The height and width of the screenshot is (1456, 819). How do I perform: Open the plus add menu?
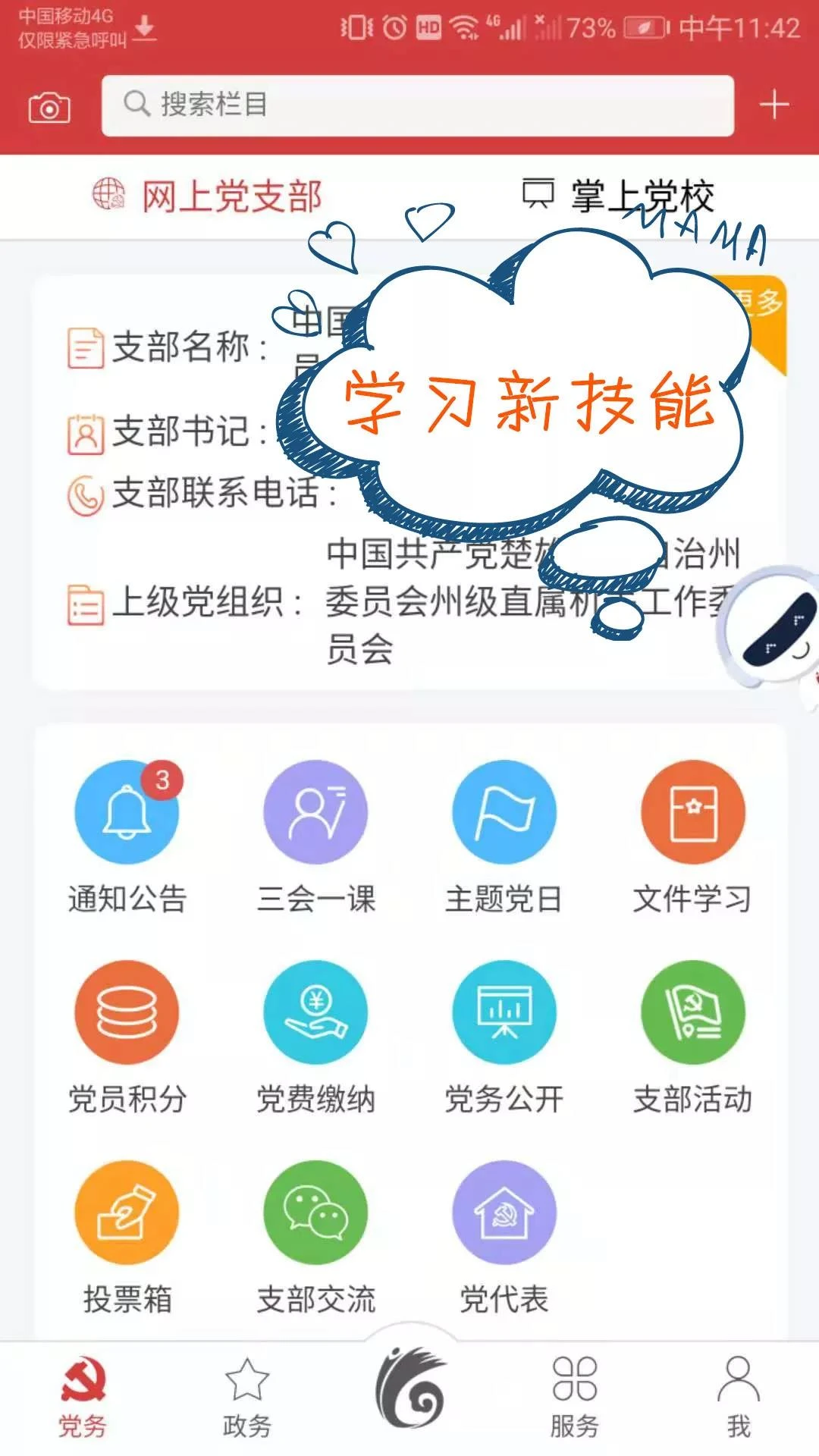774,105
